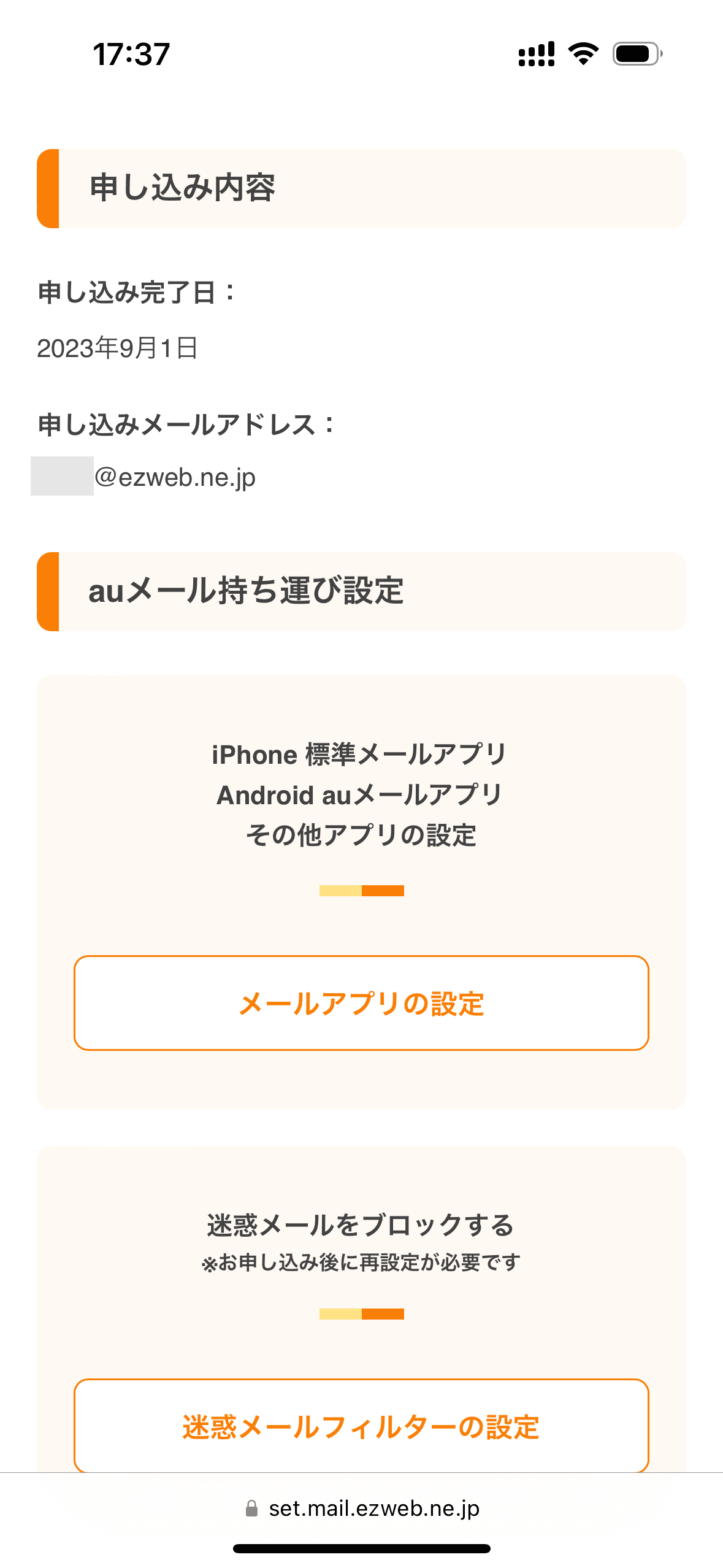
Task: Expand the auメール持ち運び設定 section header
Action: tap(362, 590)
